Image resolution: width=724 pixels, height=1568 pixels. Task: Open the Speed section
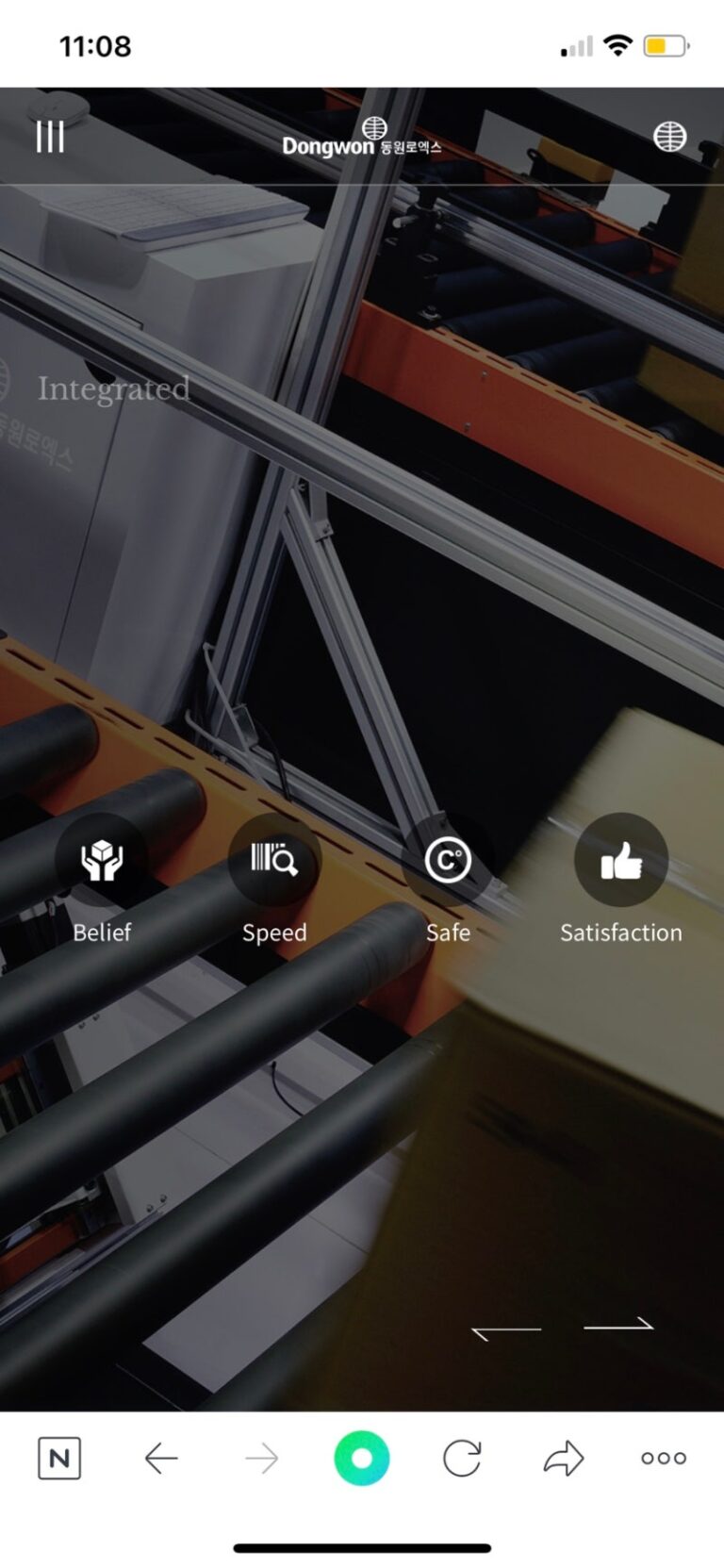click(x=274, y=860)
